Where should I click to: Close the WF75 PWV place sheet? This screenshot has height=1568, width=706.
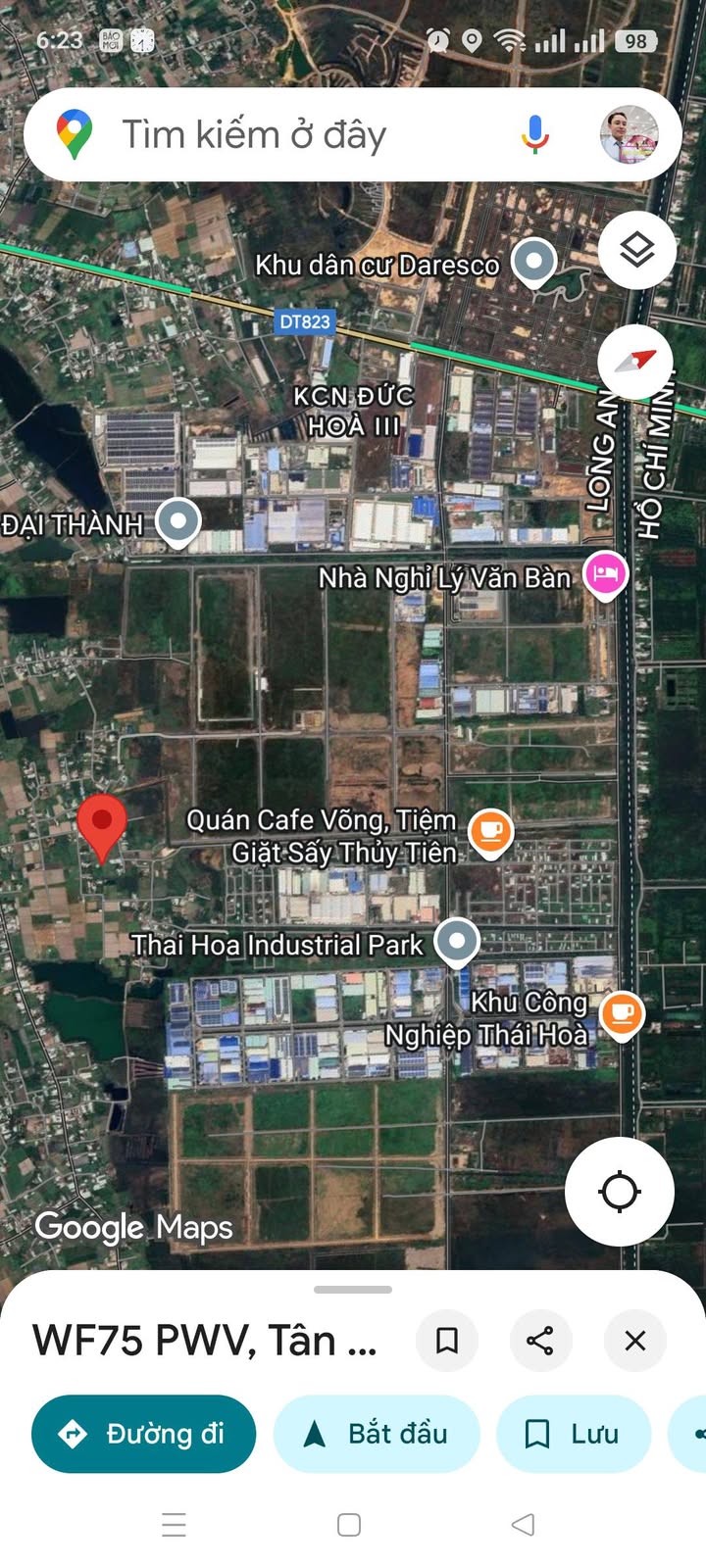635,1340
